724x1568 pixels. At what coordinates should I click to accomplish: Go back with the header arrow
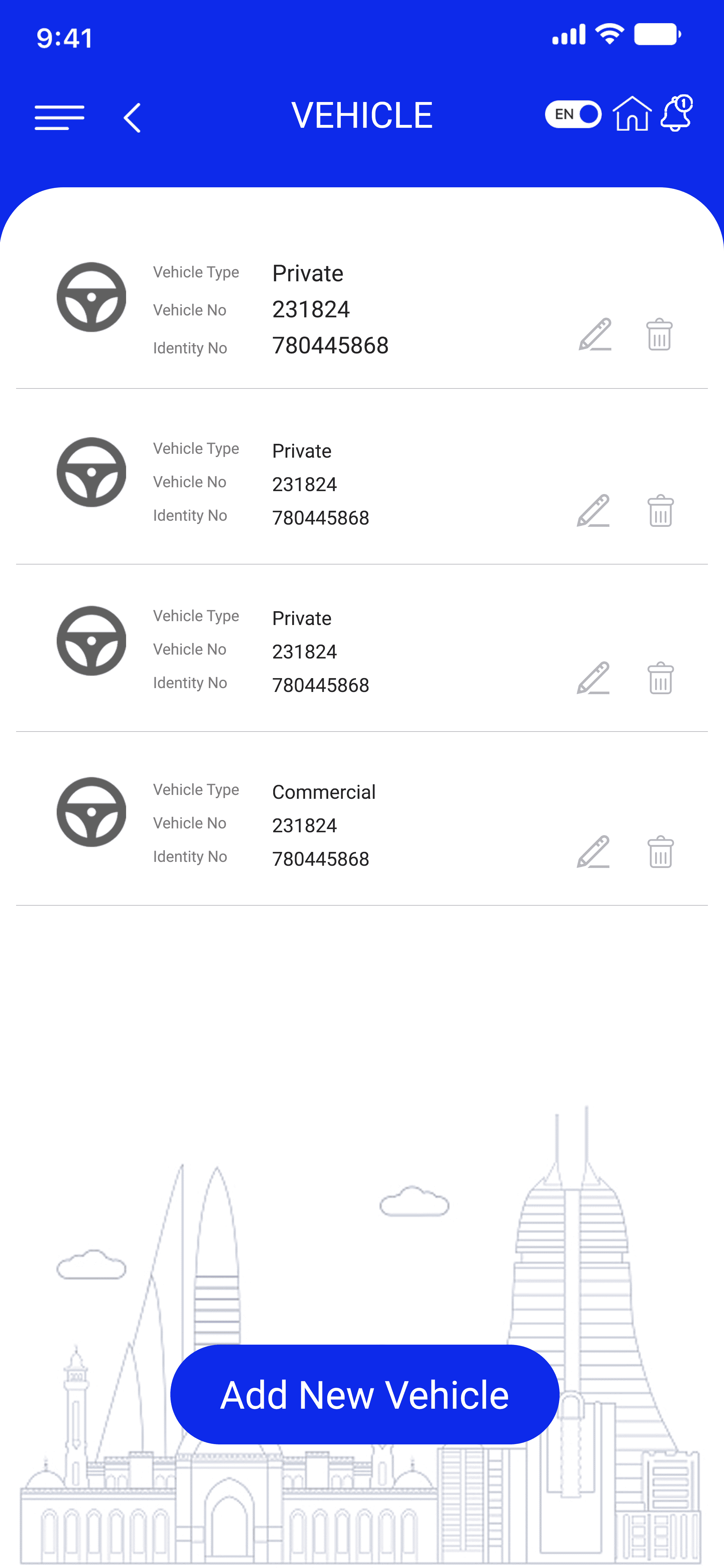pos(132,117)
